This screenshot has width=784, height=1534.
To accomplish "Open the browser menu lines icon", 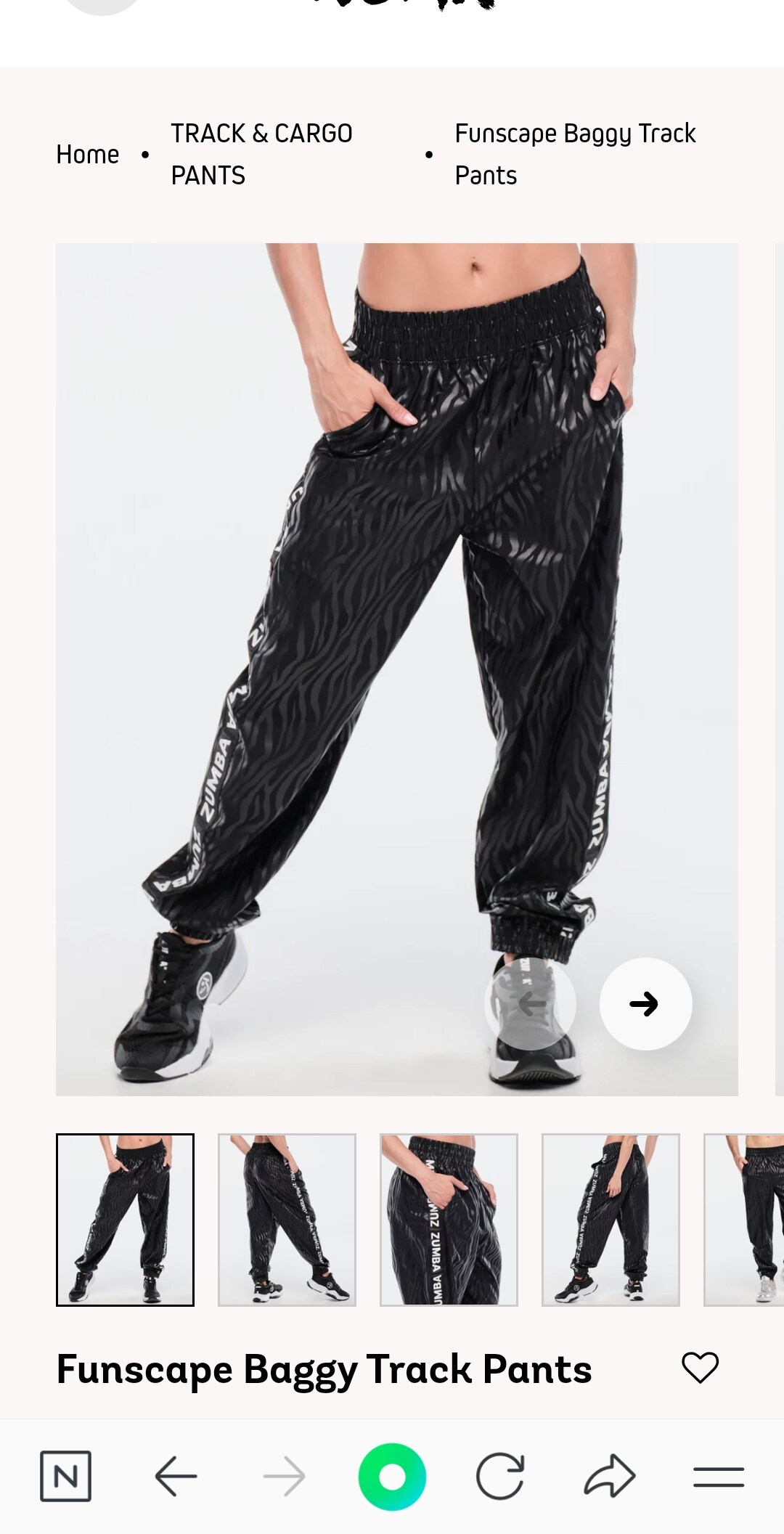I will coord(718,1477).
